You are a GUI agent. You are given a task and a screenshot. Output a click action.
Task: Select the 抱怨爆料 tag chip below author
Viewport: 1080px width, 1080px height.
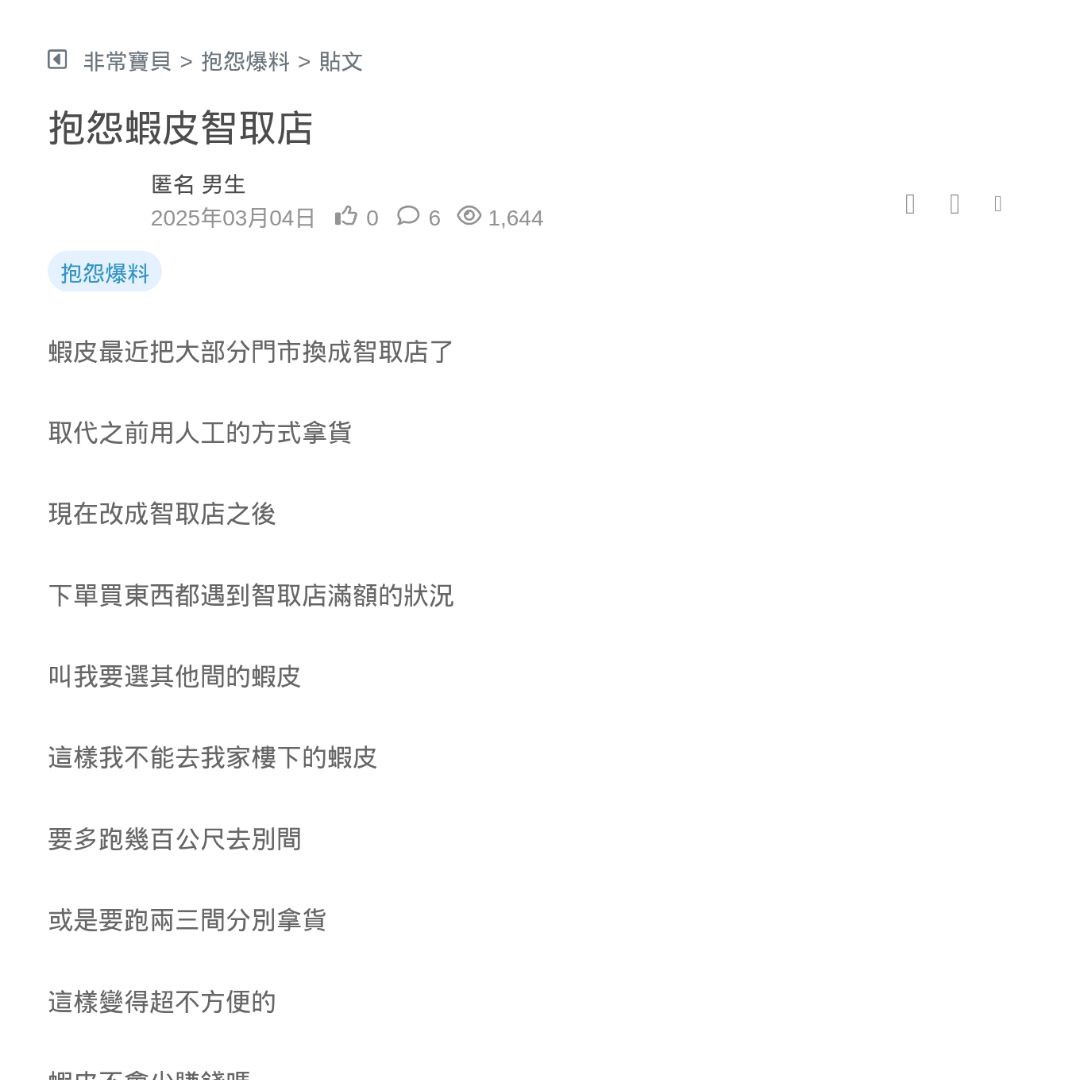click(105, 273)
